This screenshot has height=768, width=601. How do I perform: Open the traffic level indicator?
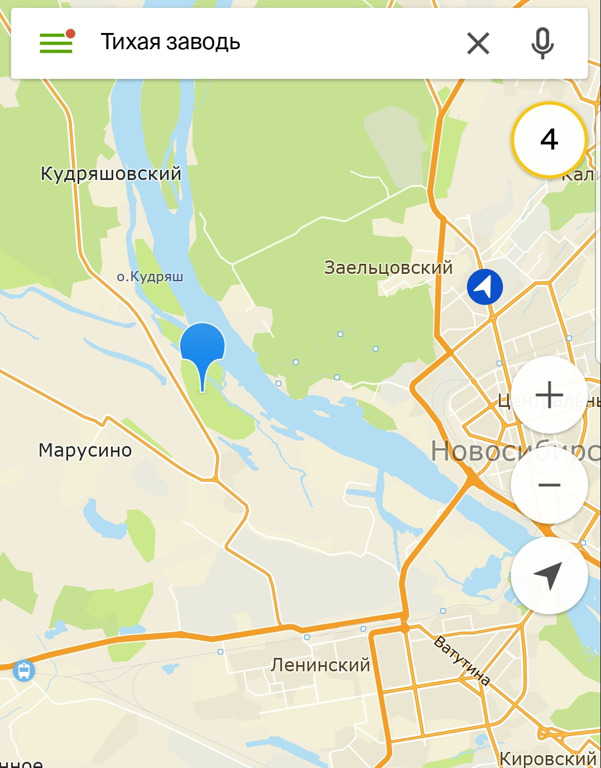[x=548, y=139]
